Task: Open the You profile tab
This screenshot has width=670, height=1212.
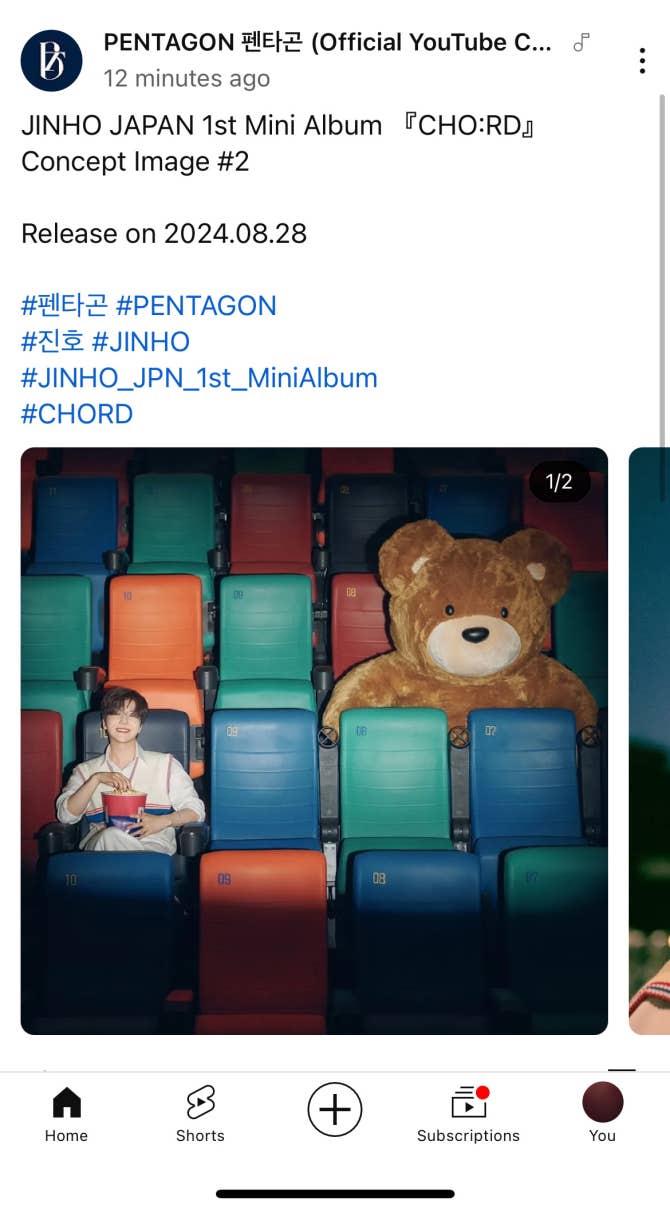Action: click(x=602, y=1114)
